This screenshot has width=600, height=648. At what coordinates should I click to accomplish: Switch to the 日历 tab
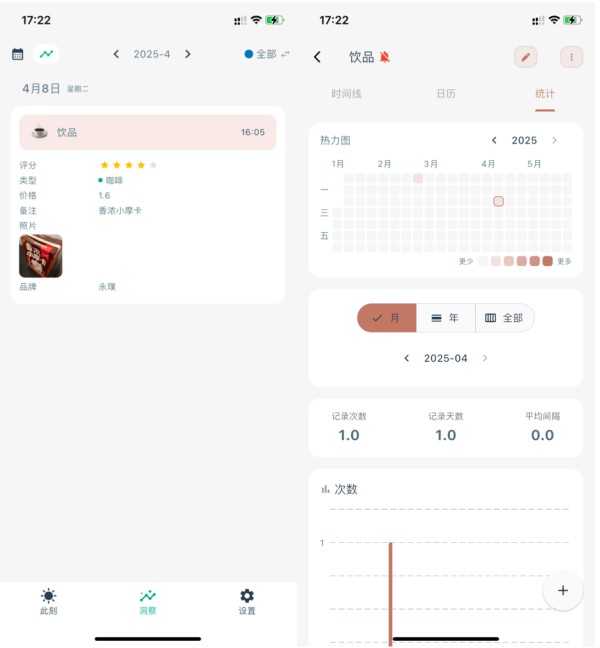445,94
